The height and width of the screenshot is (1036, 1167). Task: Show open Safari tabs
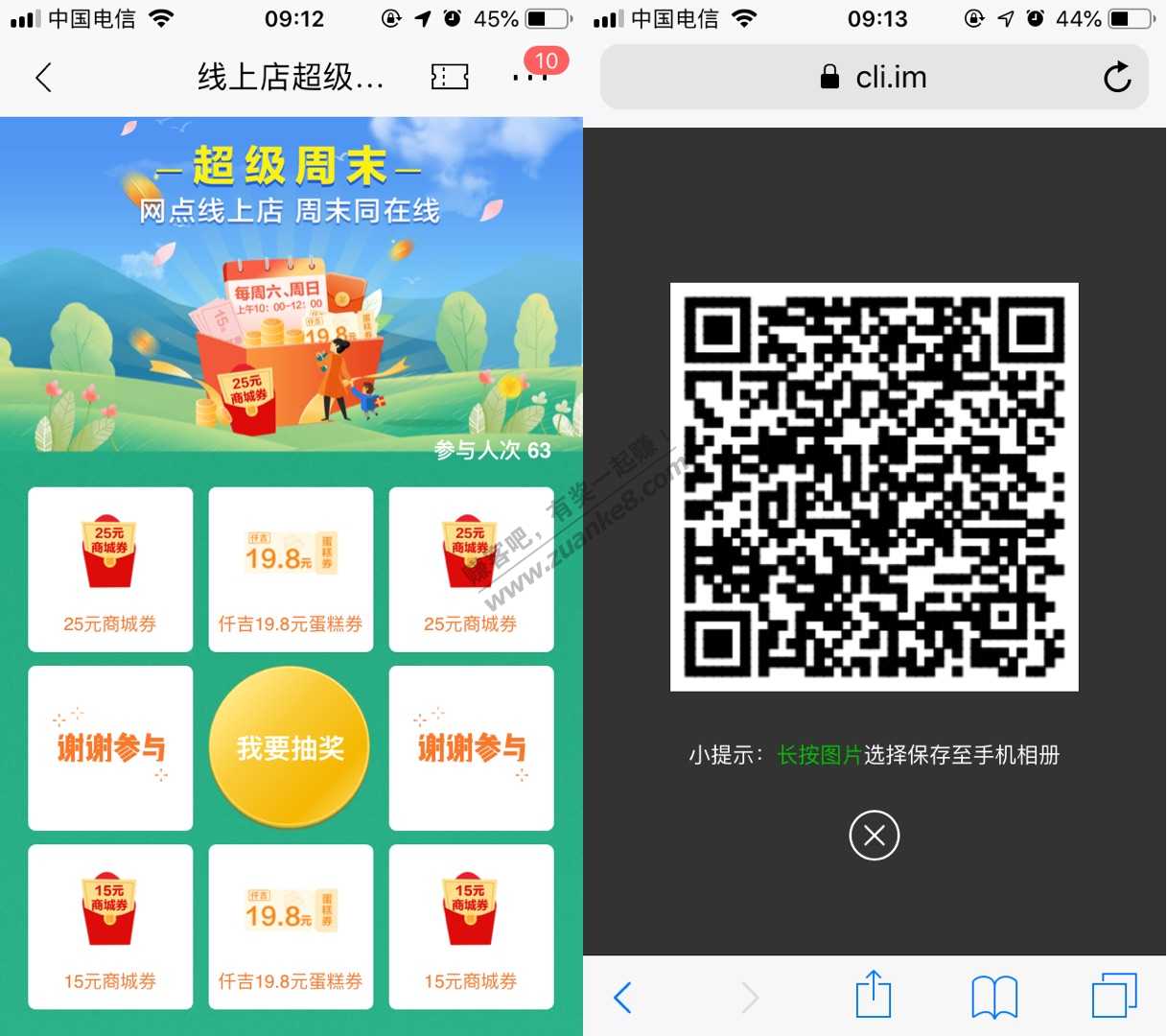(x=1114, y=996)
